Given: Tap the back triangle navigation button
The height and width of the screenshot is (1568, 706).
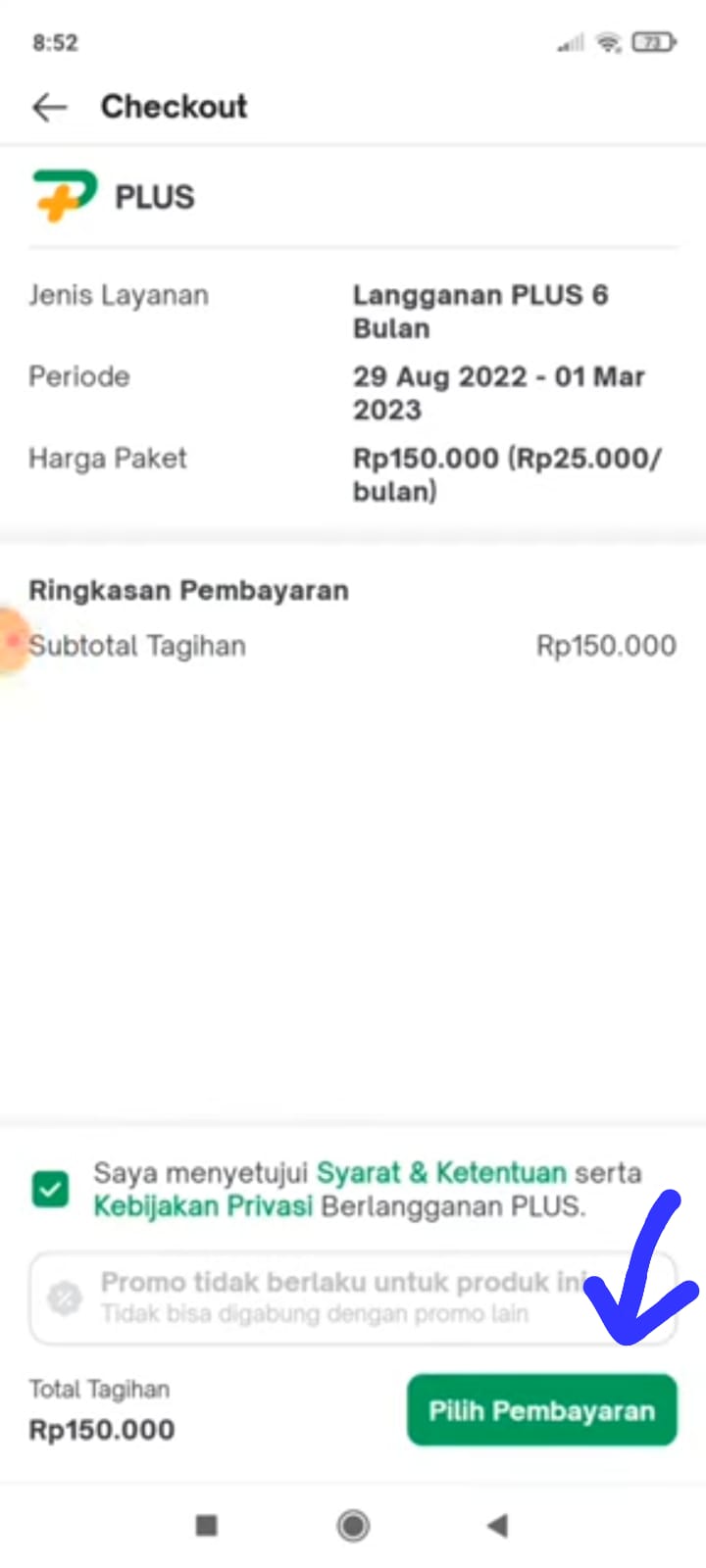Looking at the screenshot, I should 497,1525.
